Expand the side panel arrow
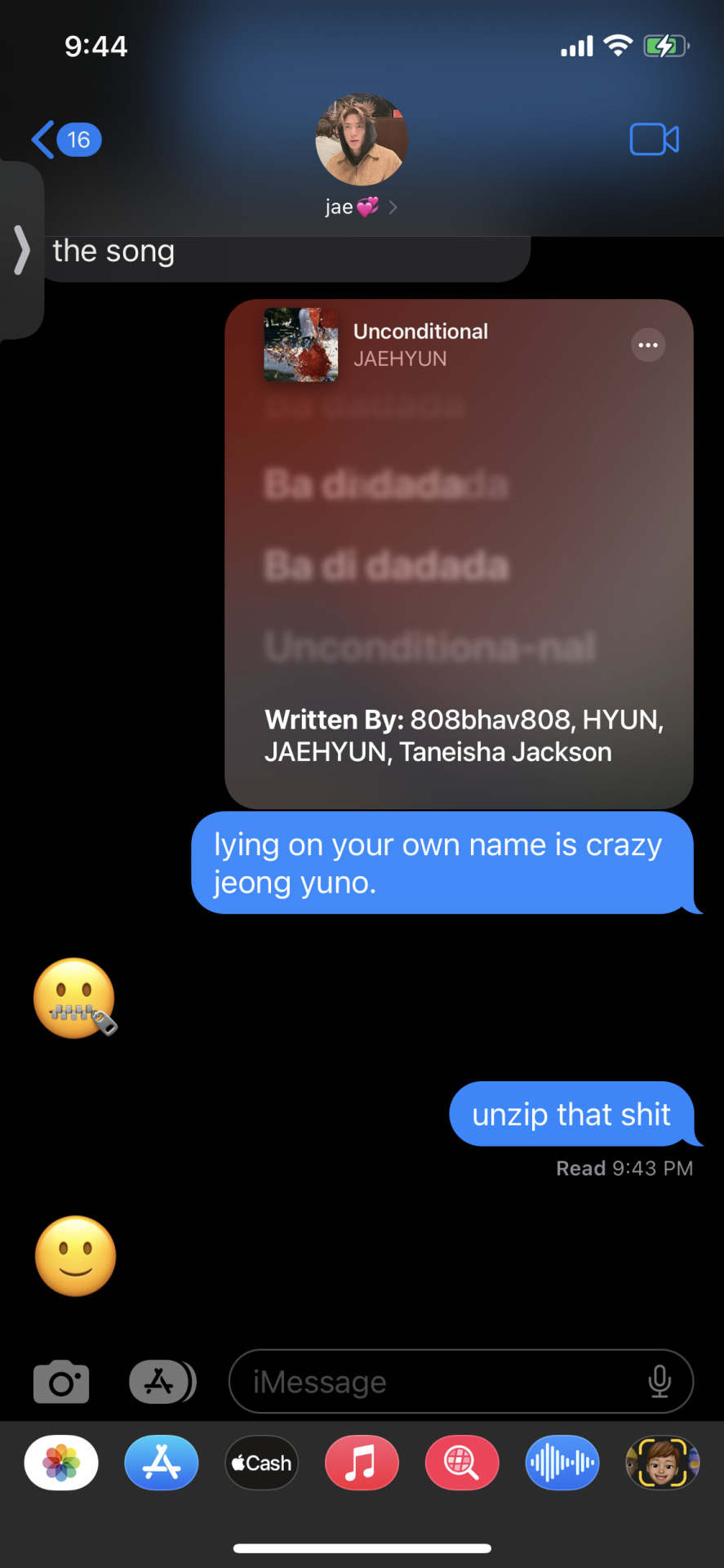The width and height of the screenshot is (724, 1568). pos(22,250)
